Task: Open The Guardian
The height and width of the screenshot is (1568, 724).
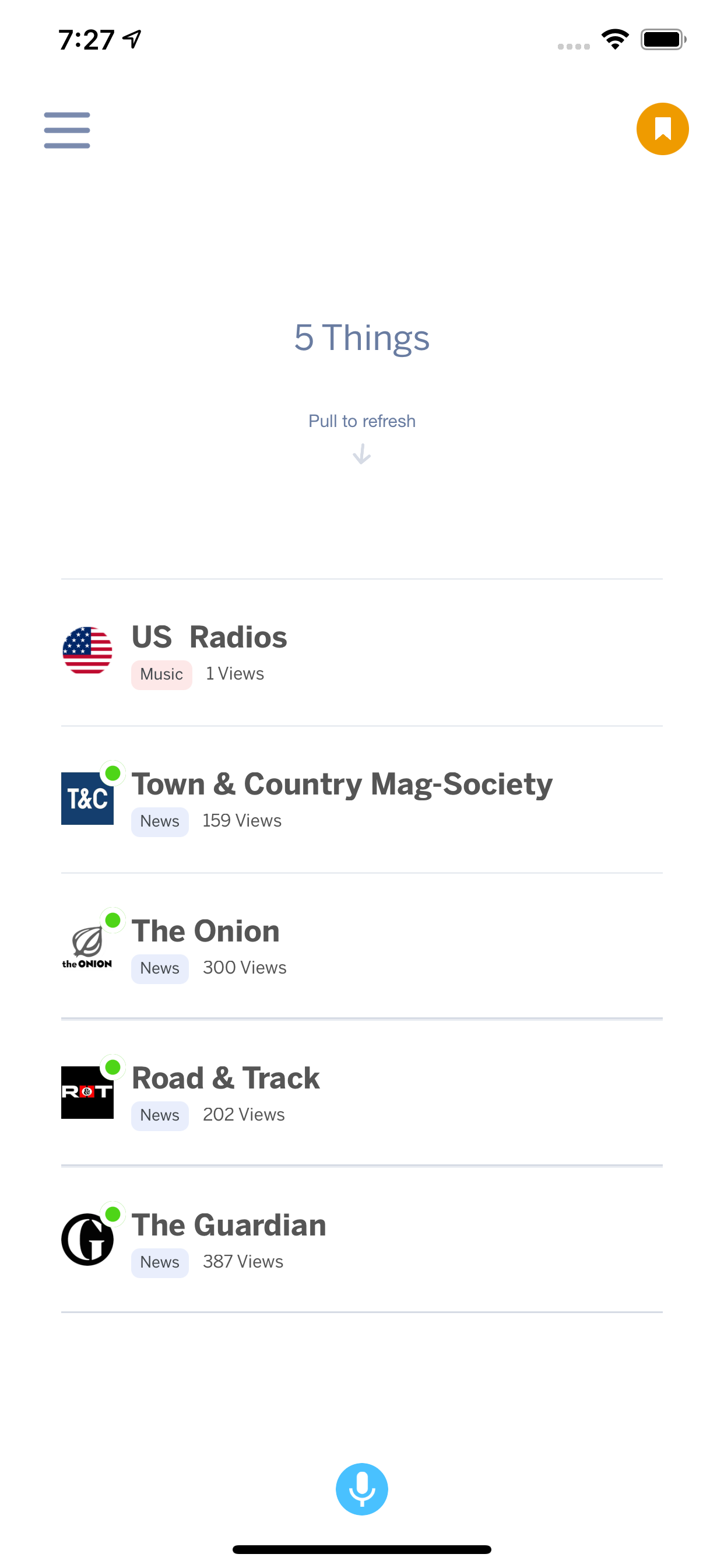Action: tap(361, 1240)
